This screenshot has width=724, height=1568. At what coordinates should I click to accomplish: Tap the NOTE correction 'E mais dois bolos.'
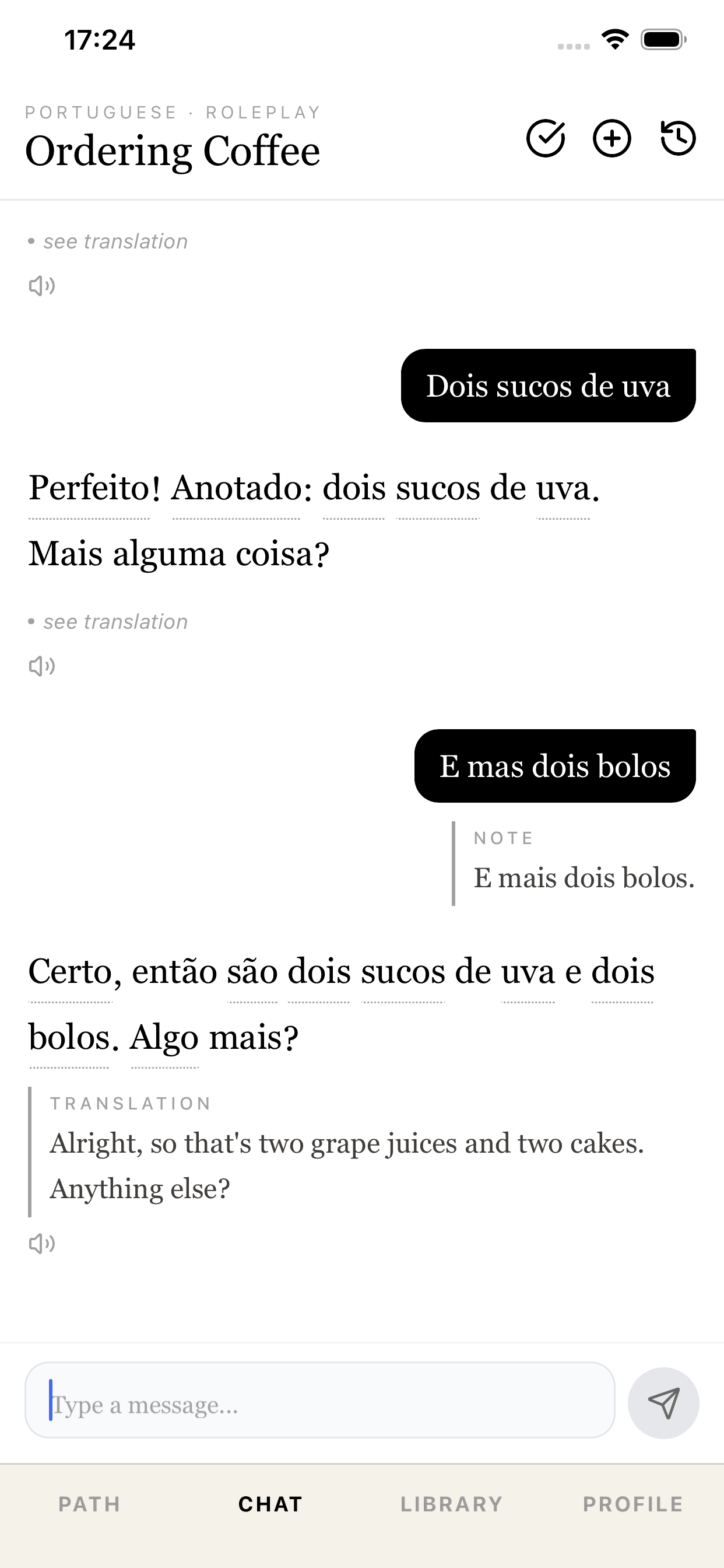[x=583, y=877]
